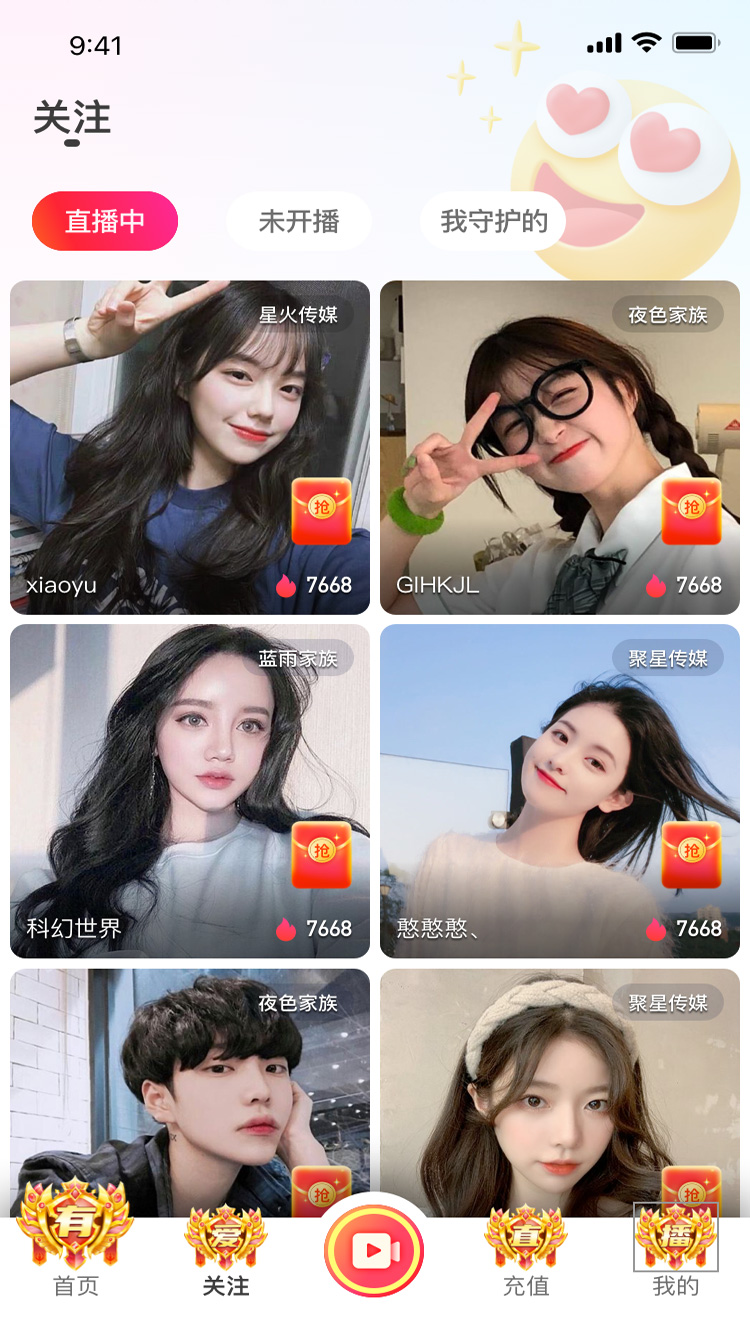Open the bottom-left 夜色家族 streamer card
Viewport: 750px width, 1333px height.
[x=190, y=1093]
